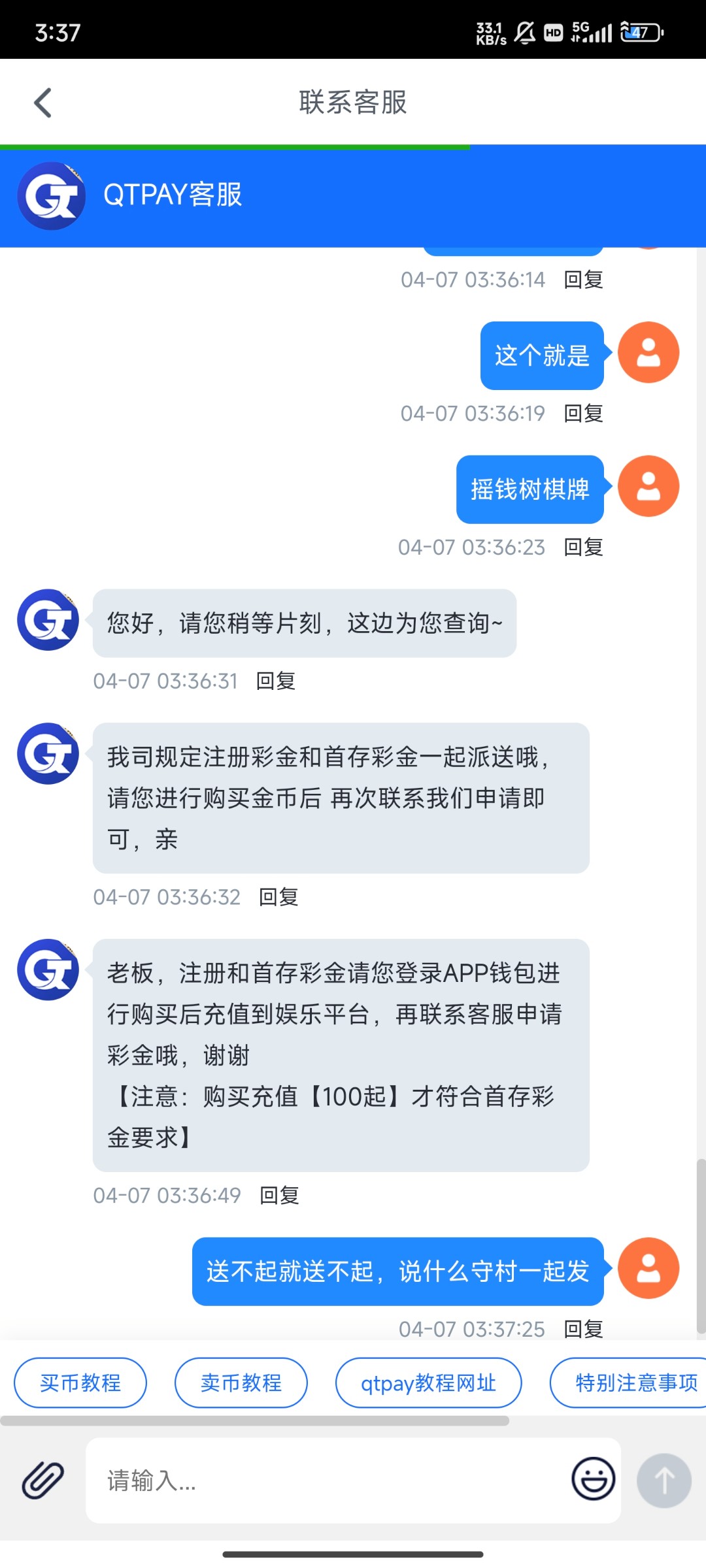This screenshot has width=706, height=1568.
Task: Reply to the 摇钱树棋牌 message at 03:36:23
Action: pyautogui.click(x=583, y=547)
